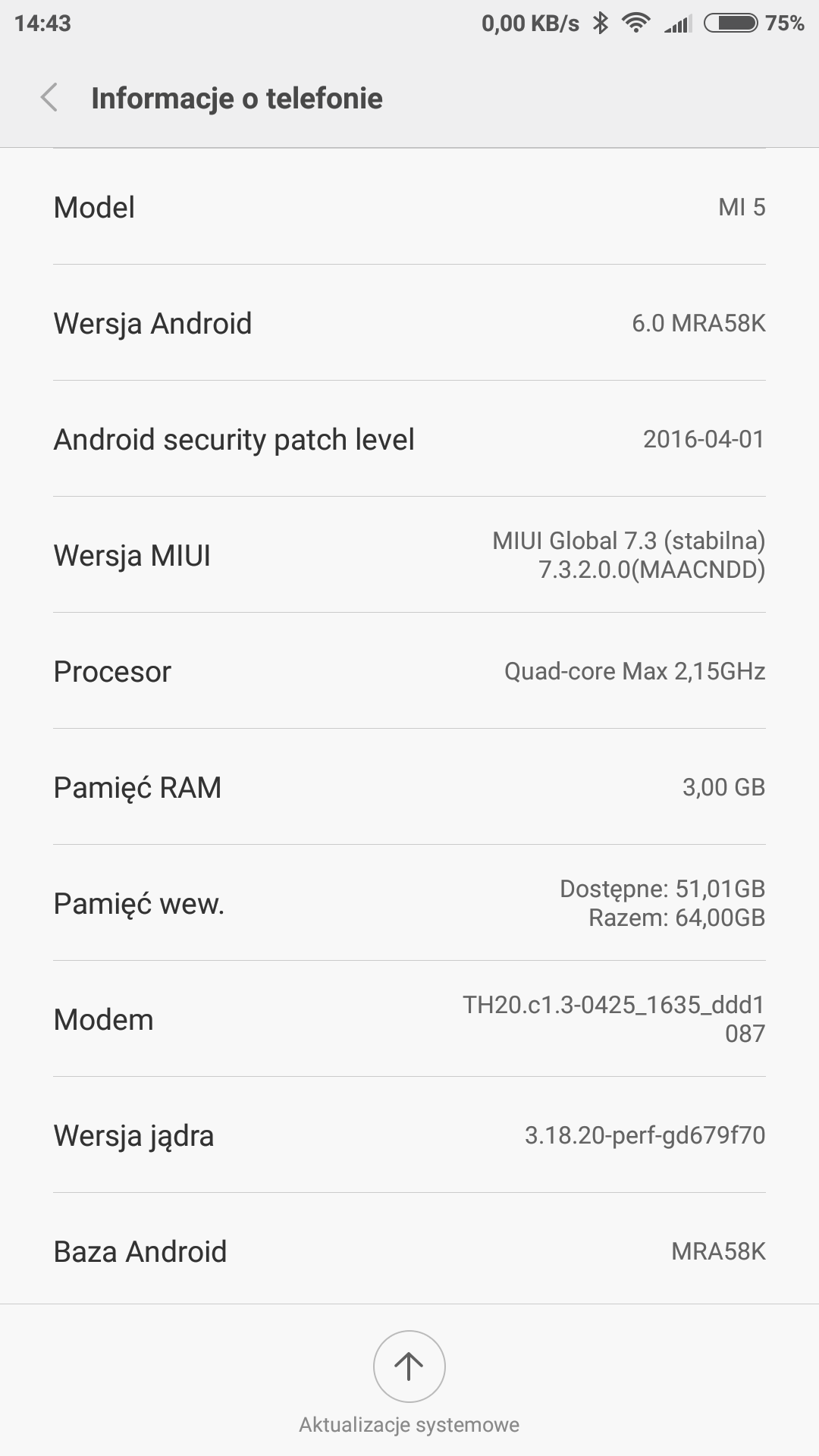The height and width of the screenshot is (1456, 819).
Task: Tap the Modem row
Action: [x=409, y=1019]
